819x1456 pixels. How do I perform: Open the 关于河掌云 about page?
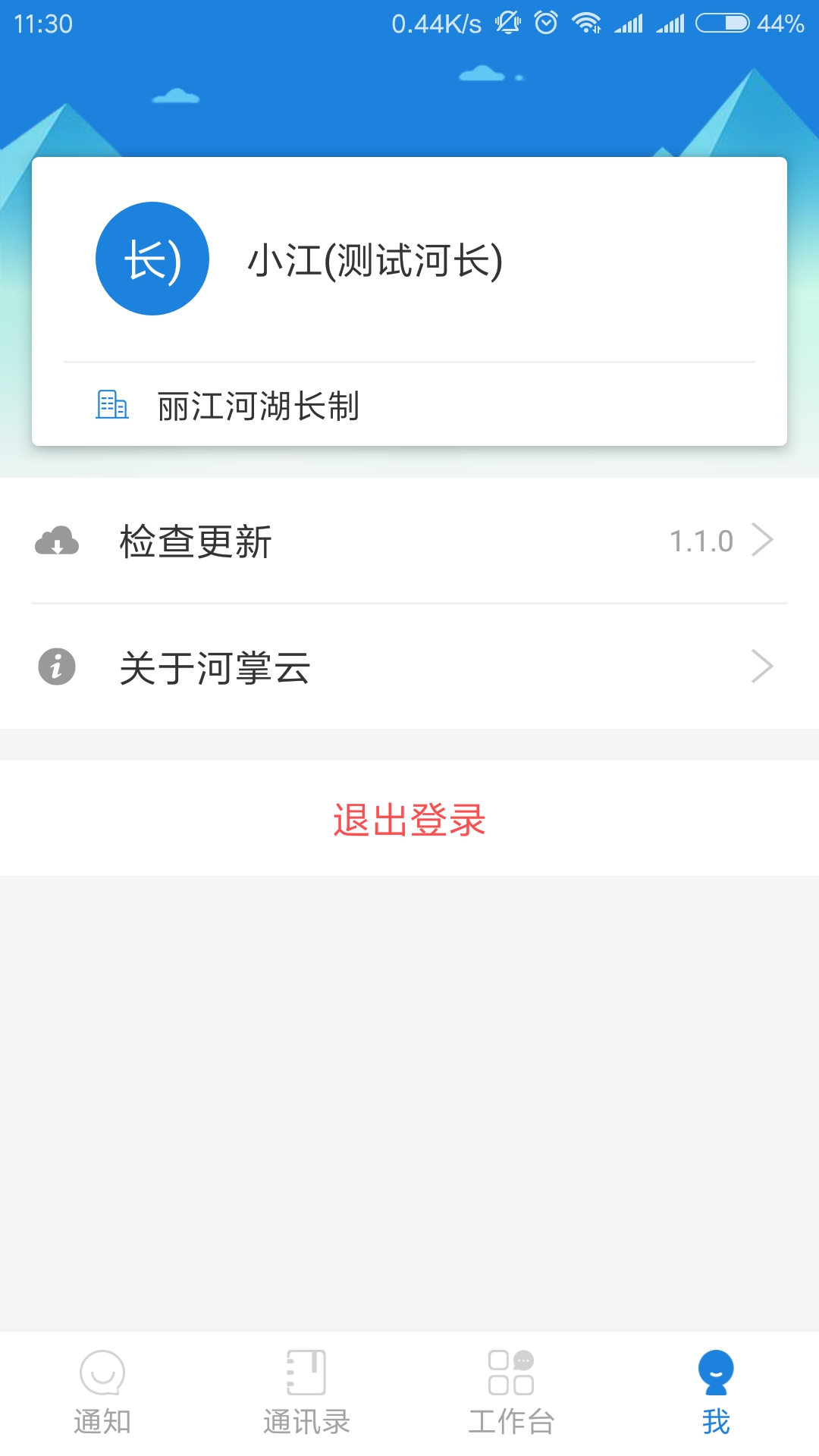point(409,667)
